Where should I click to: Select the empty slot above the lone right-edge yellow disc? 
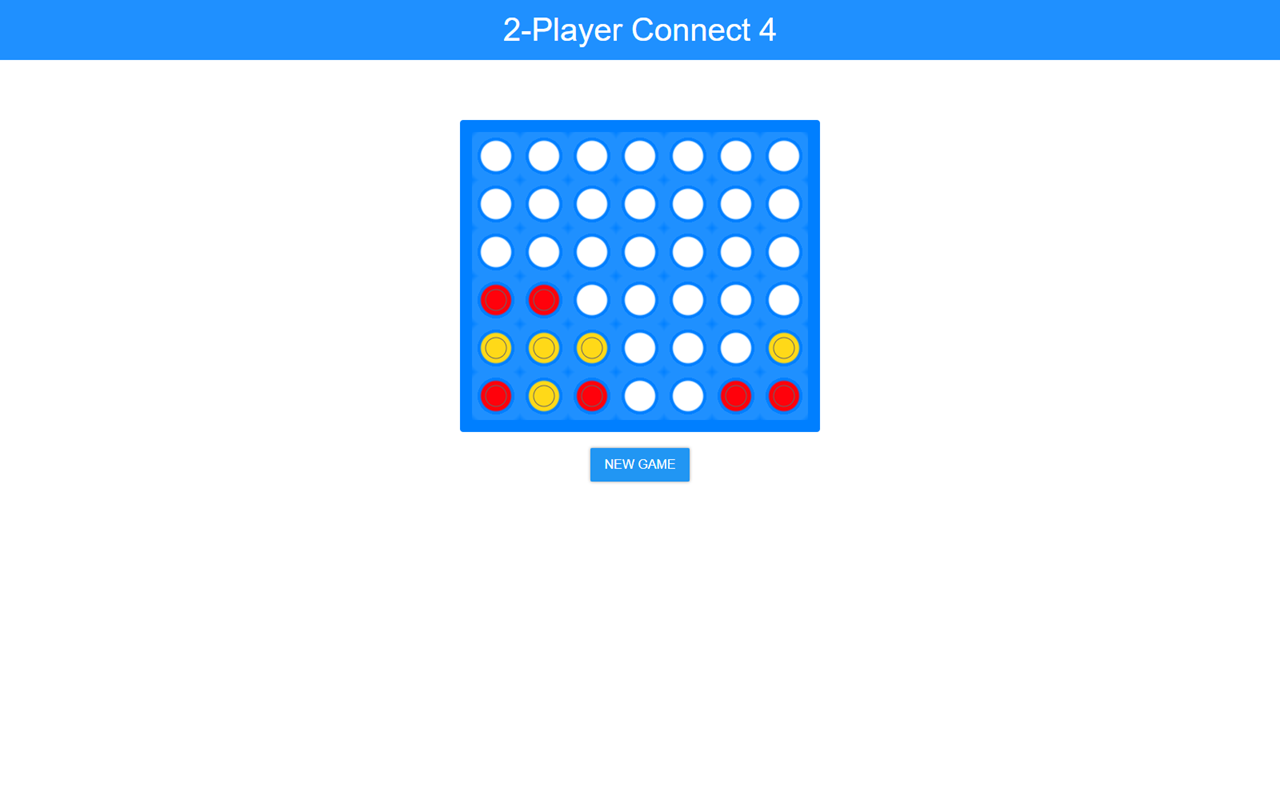coord(784,300)
